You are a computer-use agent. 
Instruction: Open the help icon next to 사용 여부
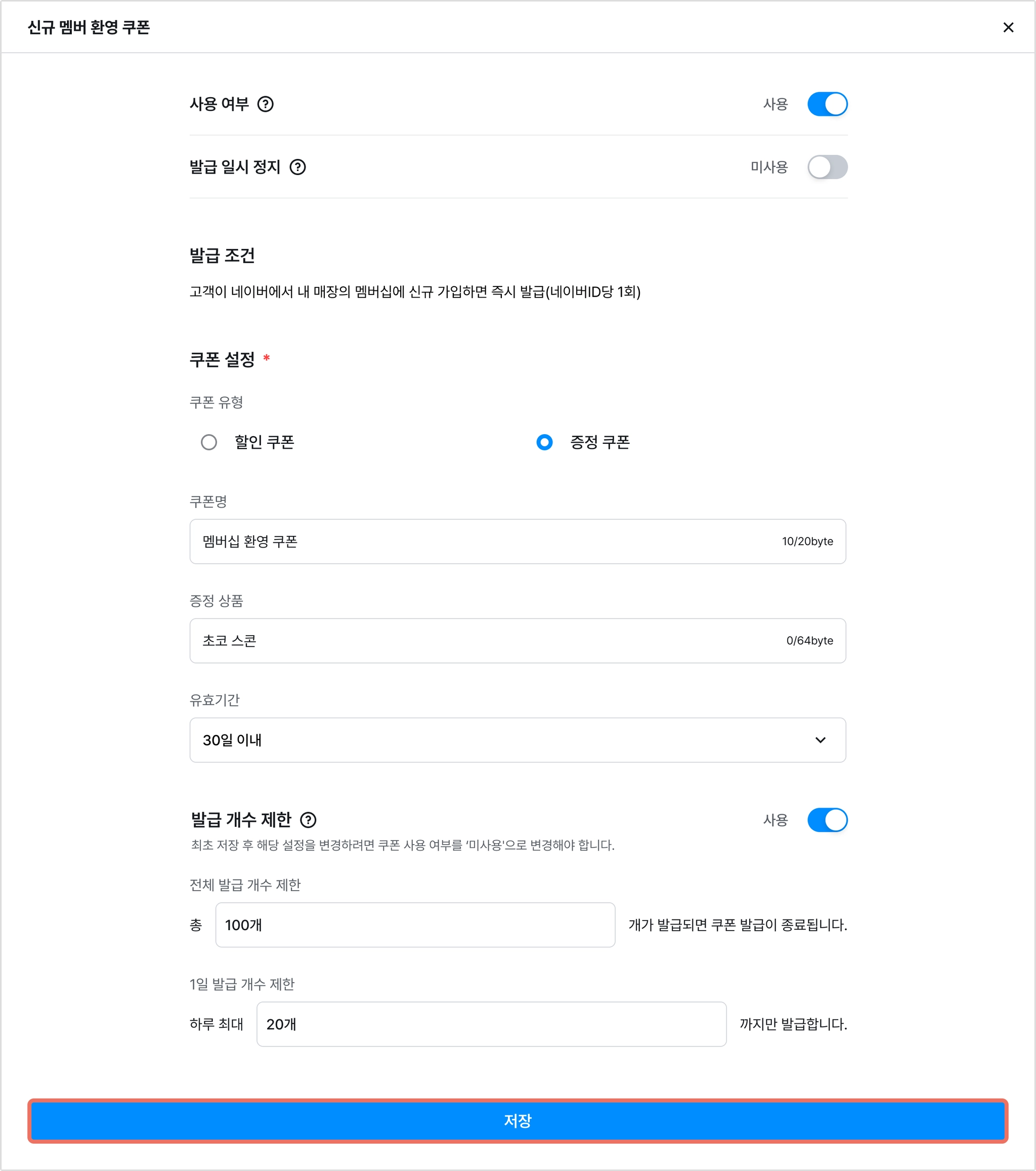click(265, 104)
